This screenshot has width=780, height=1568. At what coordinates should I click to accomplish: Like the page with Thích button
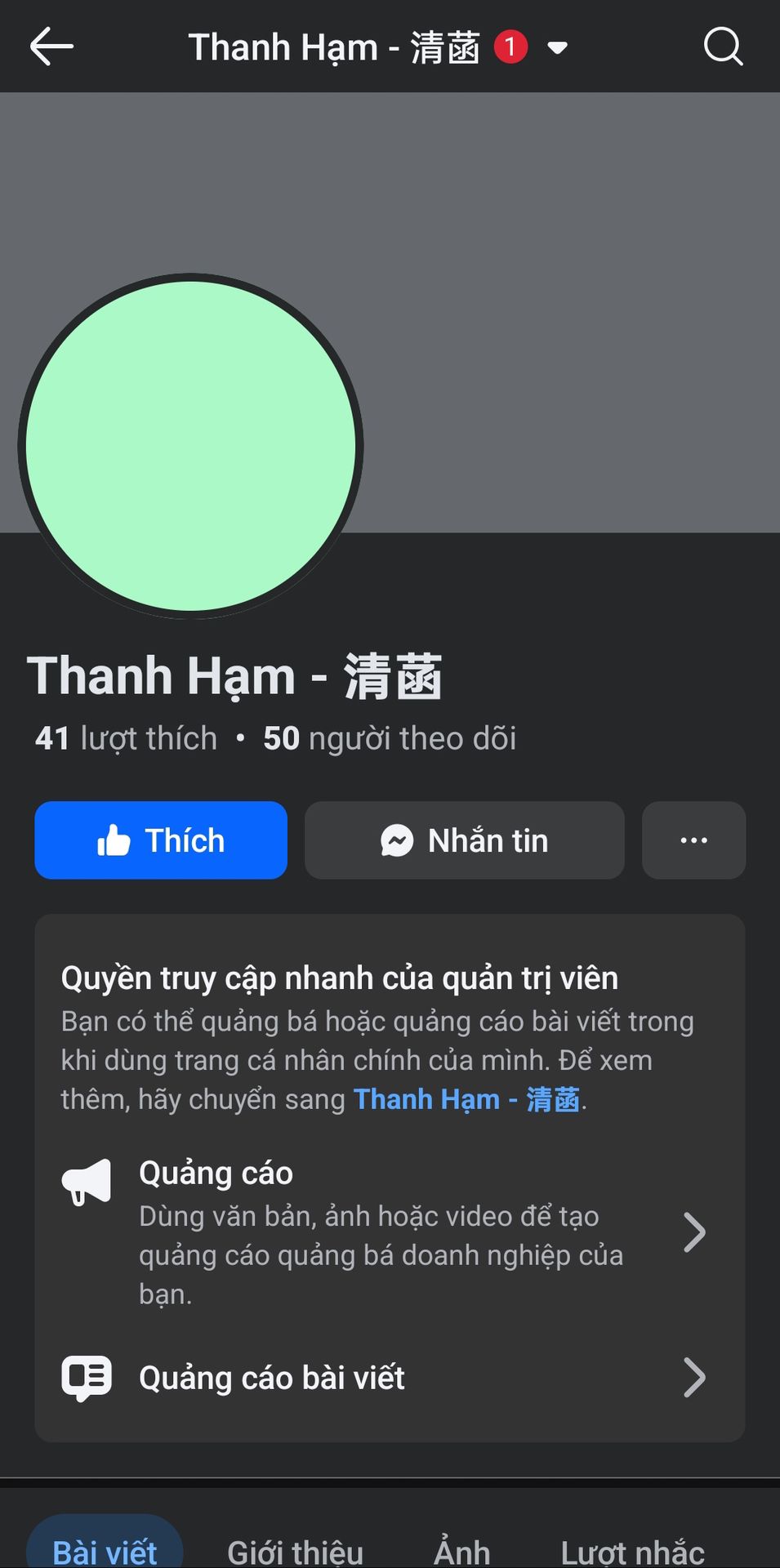[161, 840]
